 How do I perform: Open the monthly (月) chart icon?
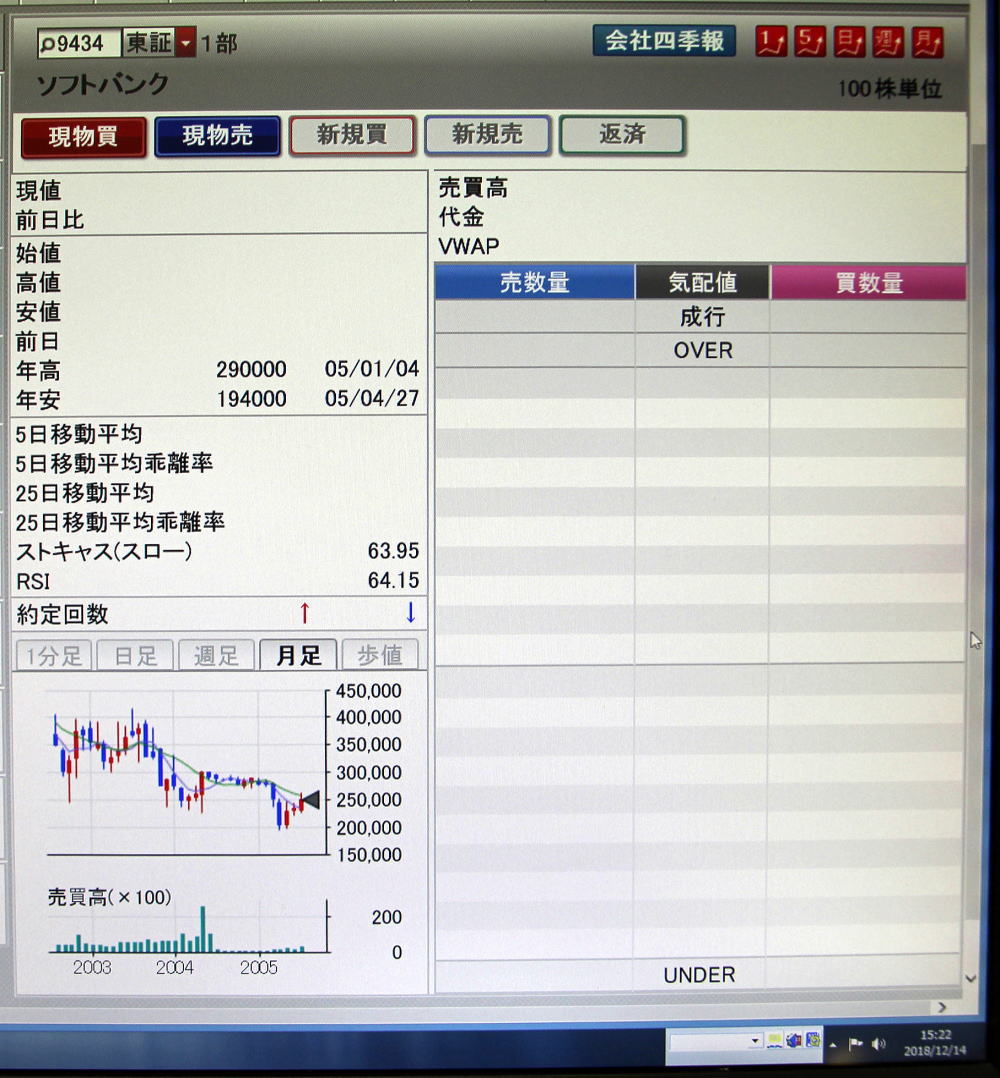click(929, 41)
